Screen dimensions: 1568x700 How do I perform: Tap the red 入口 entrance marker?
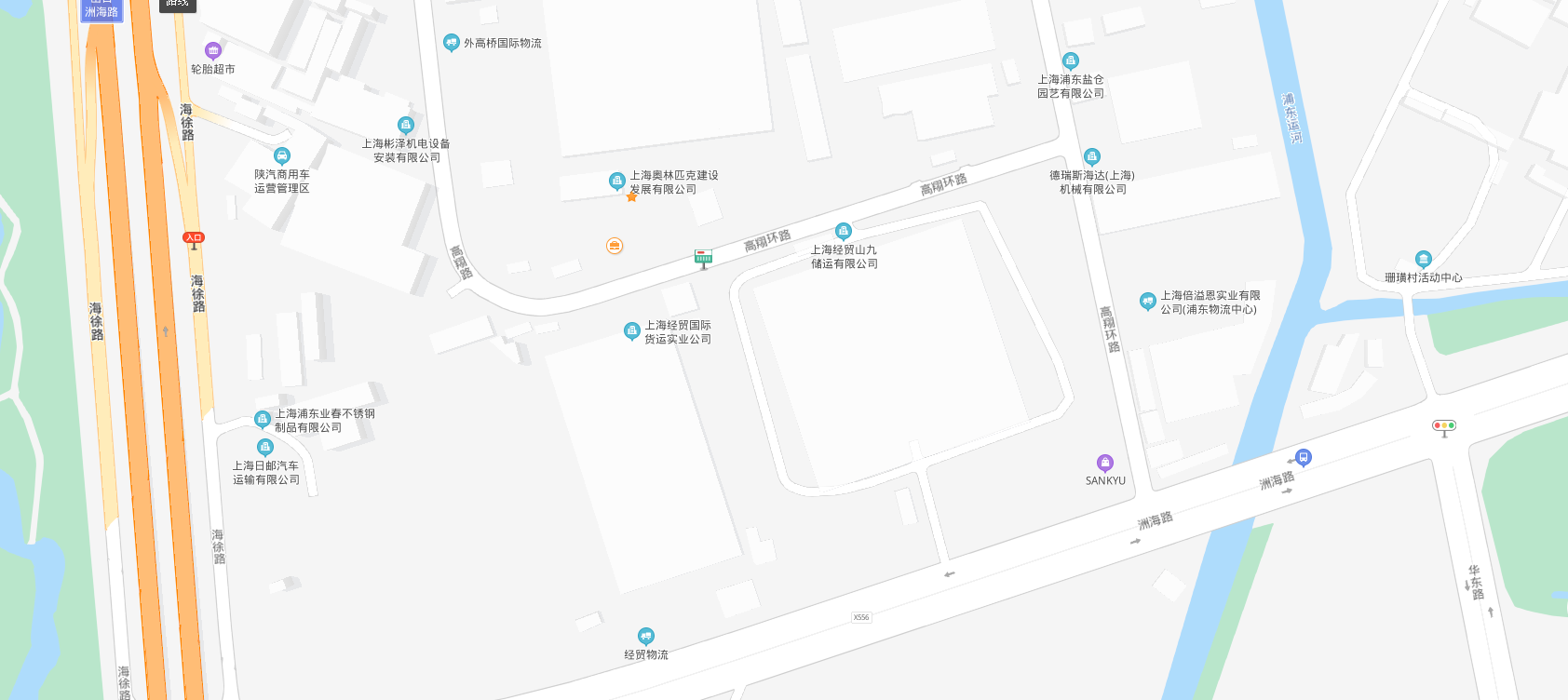pos(194,238)
